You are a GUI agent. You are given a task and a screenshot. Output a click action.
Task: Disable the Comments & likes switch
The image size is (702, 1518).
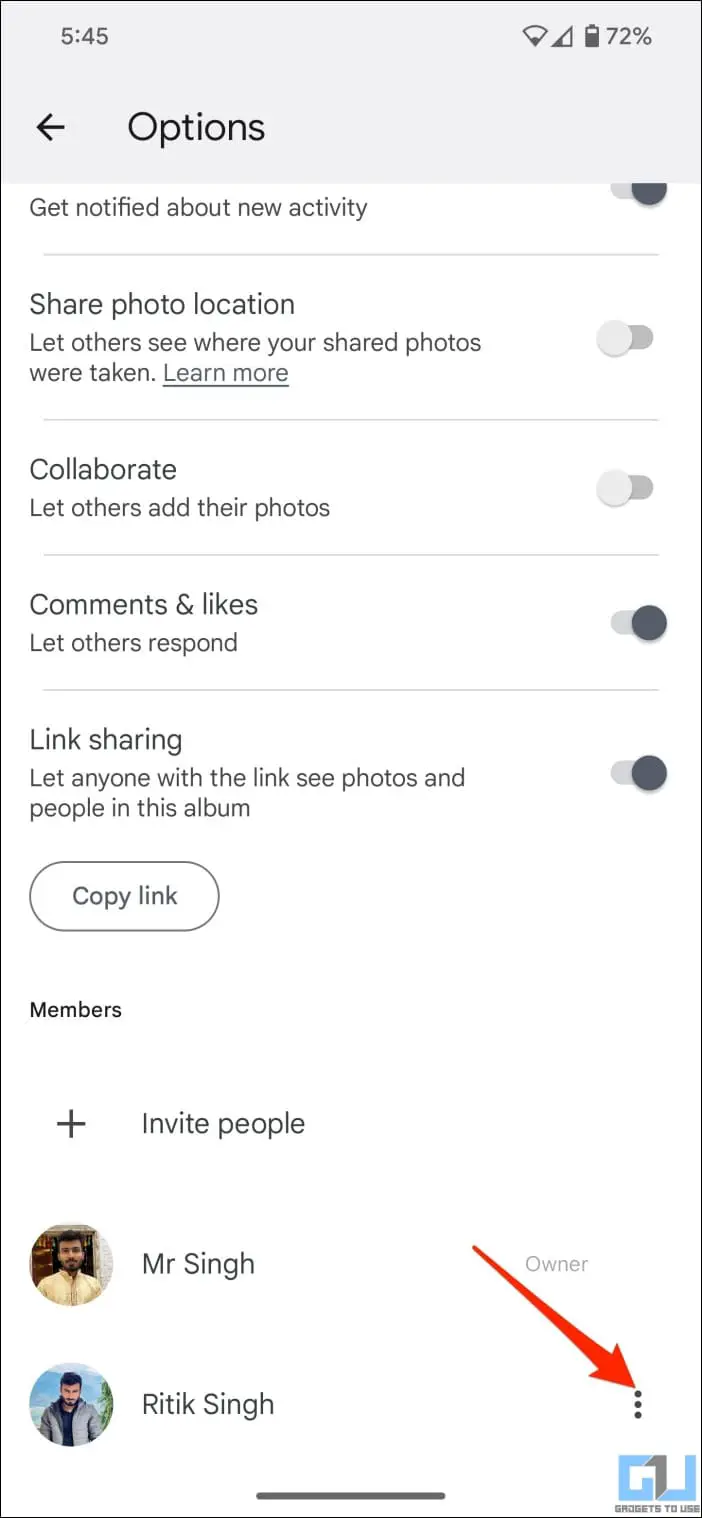click(x=638, y=623)
